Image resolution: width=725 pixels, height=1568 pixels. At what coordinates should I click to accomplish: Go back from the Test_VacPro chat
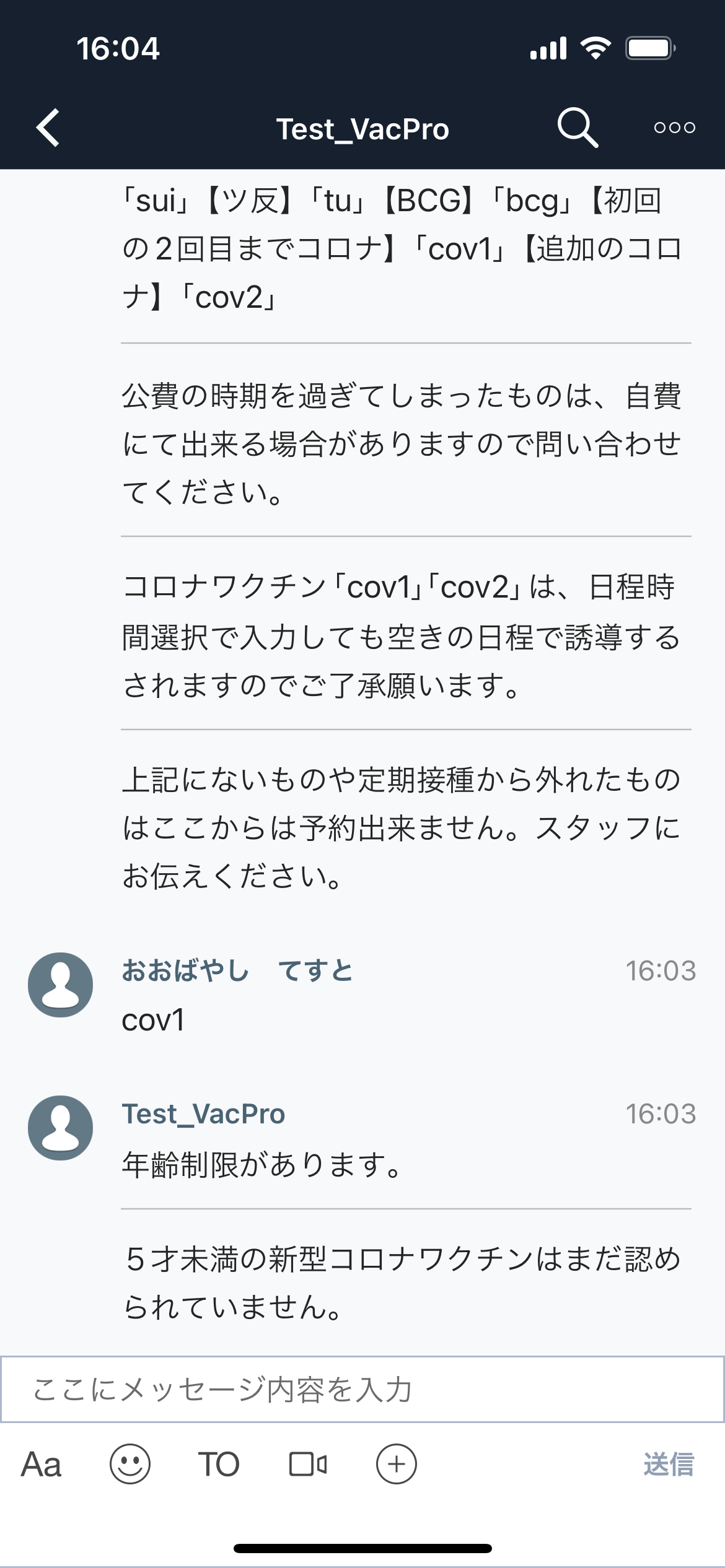(48, 128)
